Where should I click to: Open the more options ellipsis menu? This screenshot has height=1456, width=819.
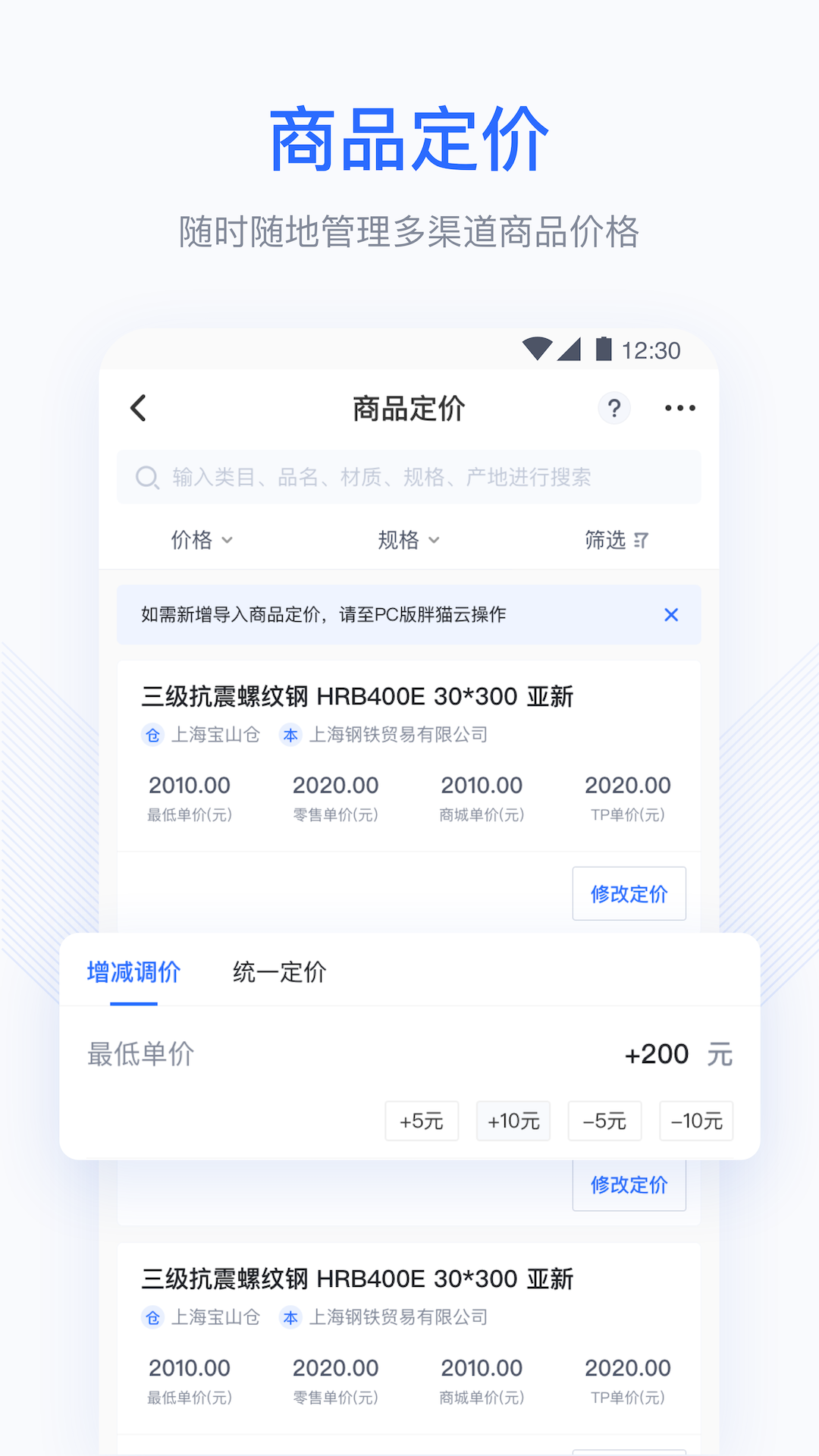(x=679, y=408)
